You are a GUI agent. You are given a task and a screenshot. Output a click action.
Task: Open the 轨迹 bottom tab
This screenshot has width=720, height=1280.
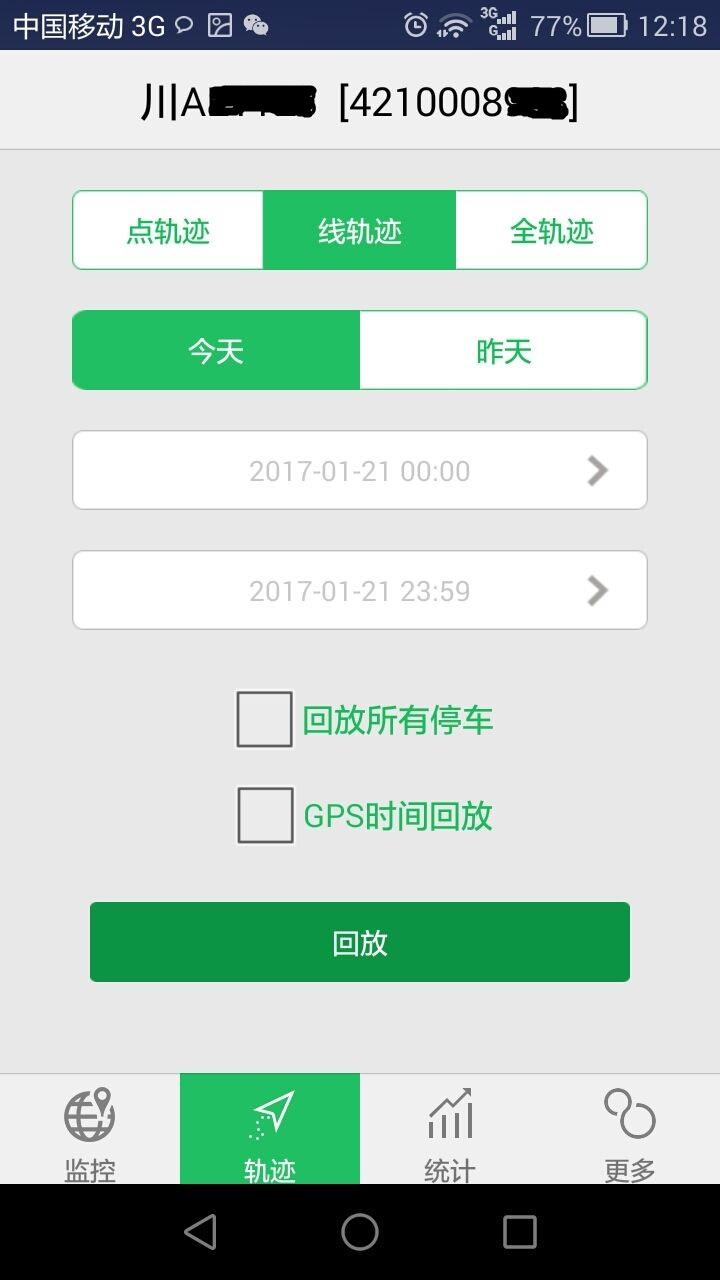270,1131
